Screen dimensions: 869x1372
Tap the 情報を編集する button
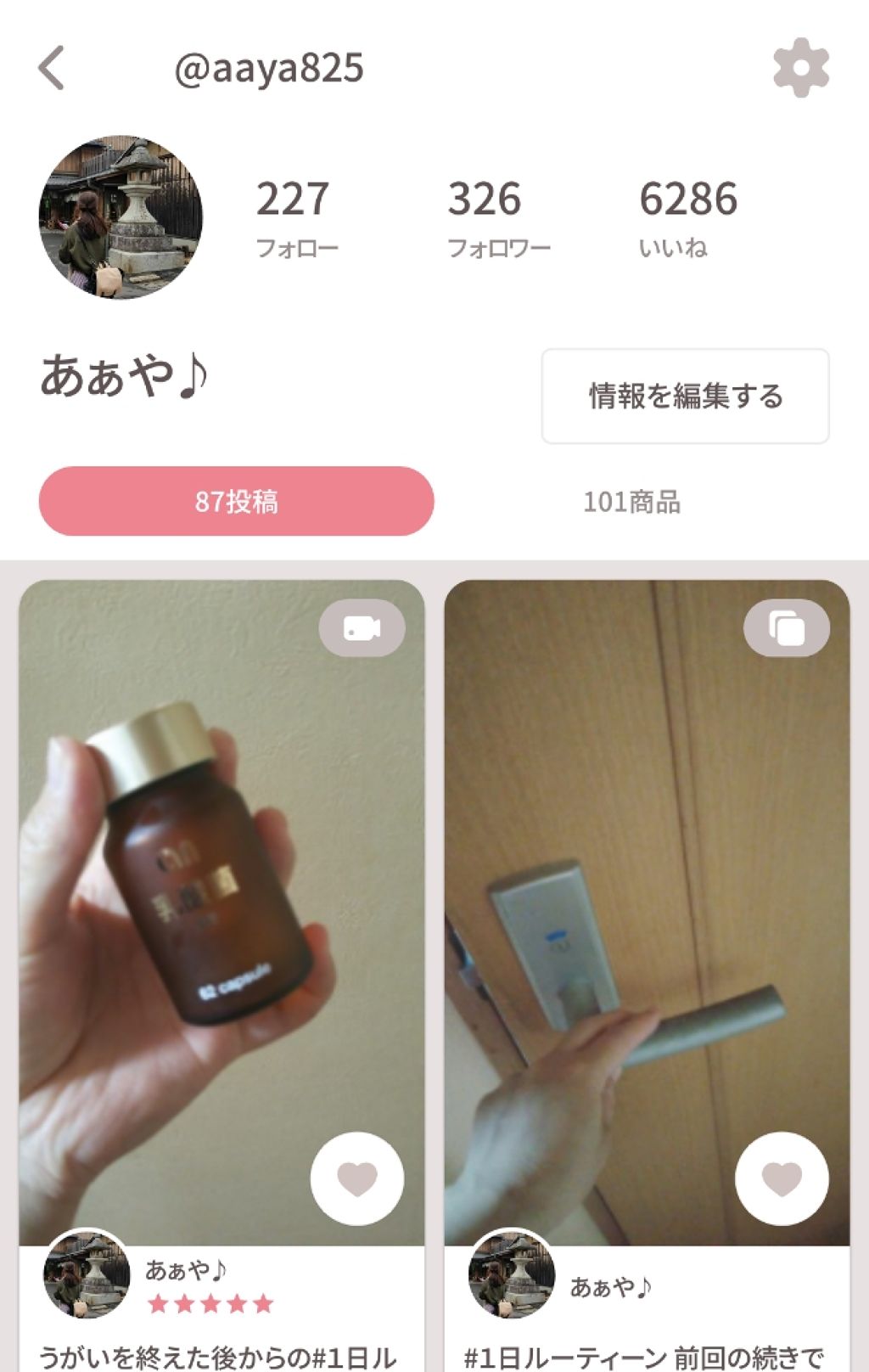(685, 396)
